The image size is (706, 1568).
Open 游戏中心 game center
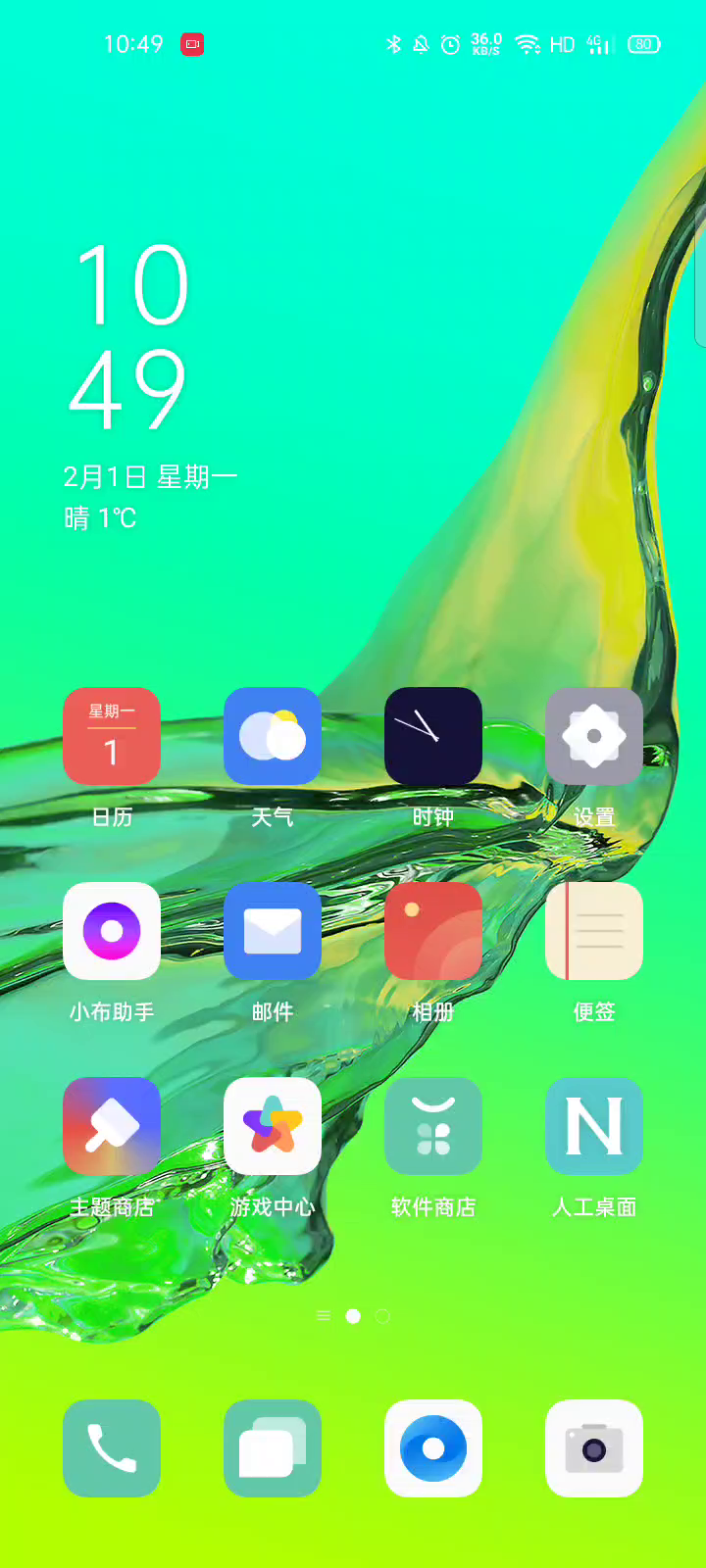pyautogui.click(x=273, y=1126)
